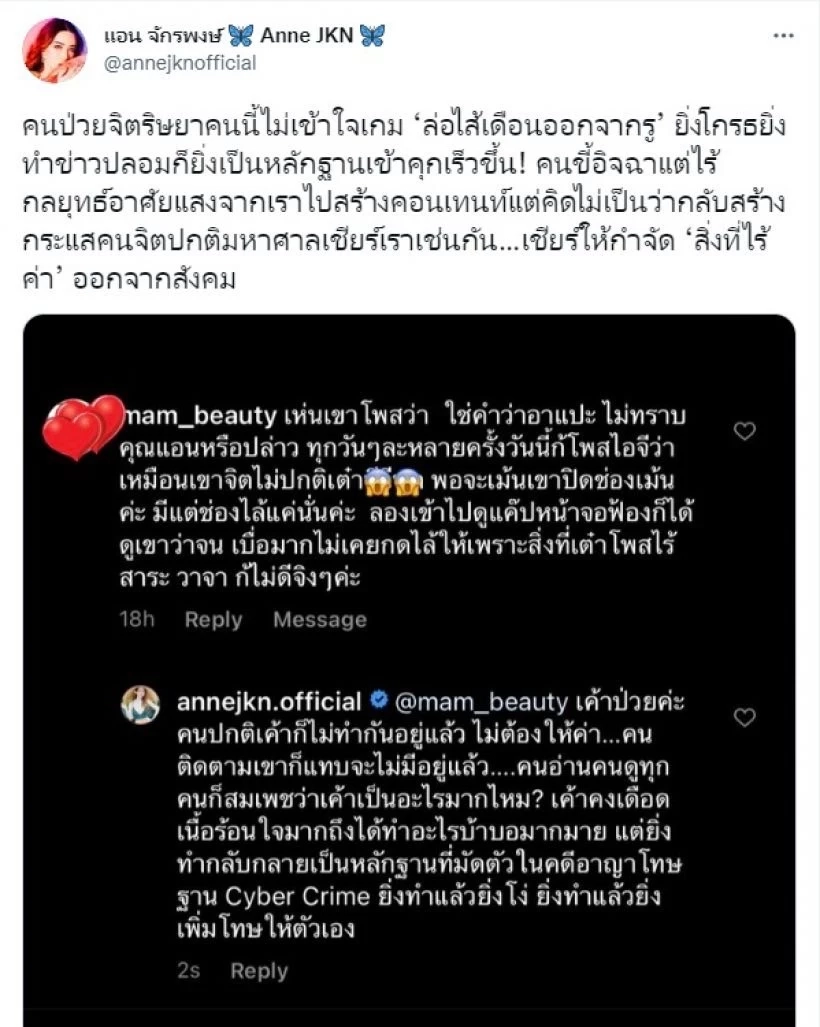Open the 2s timestamp on the official reply
820x1027 pixels.
click(189, 970)
